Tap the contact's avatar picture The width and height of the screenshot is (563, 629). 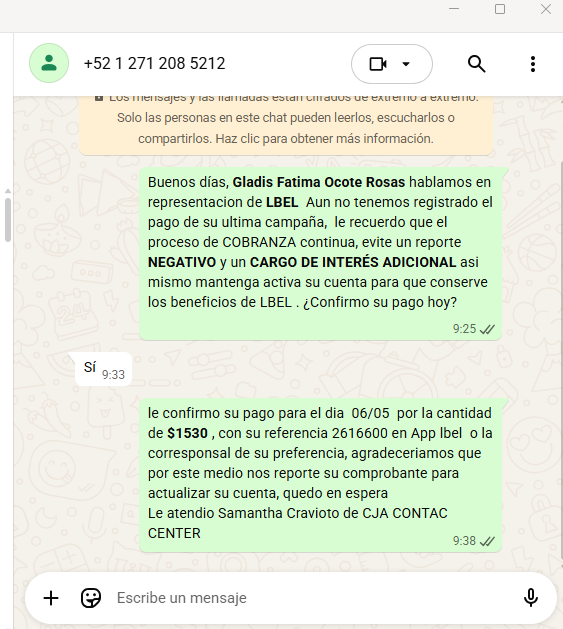click(x=49, y=63)
